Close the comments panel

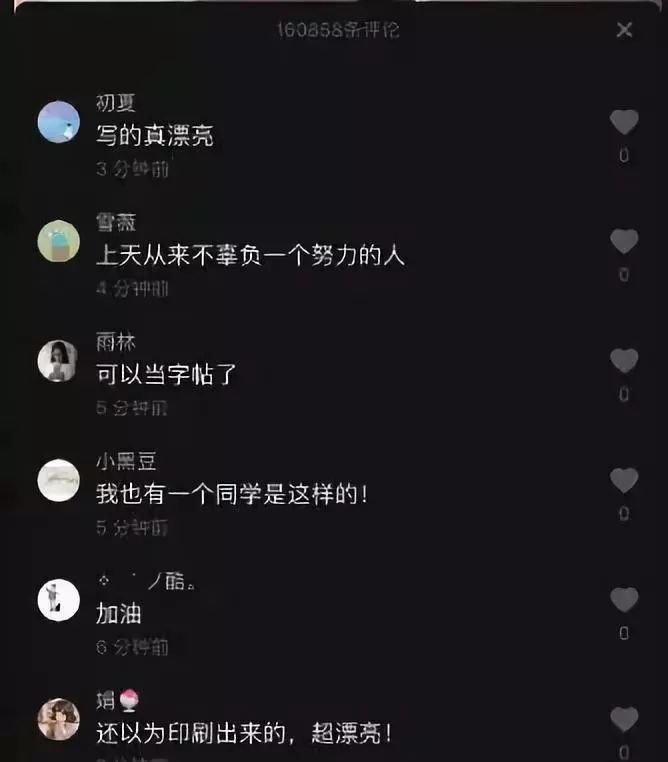625,30
